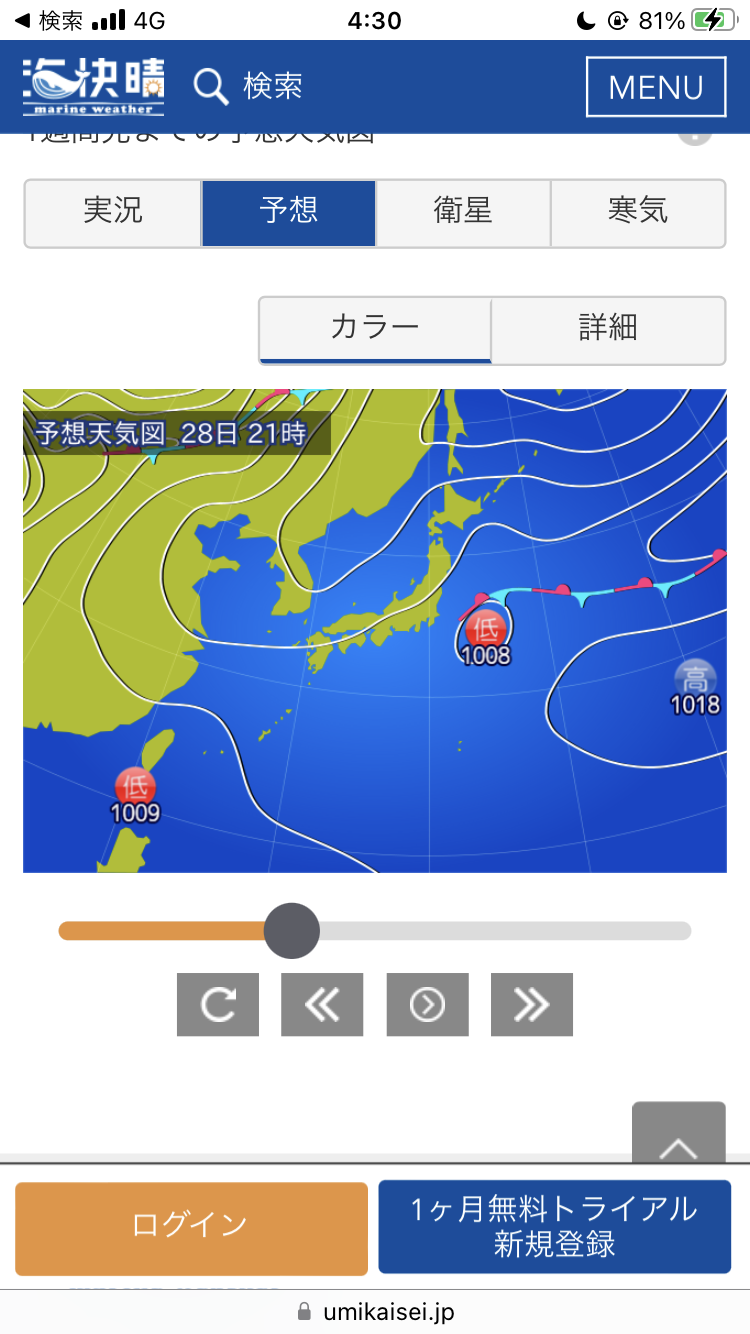Skip forward to next forecast frame

click(x=532, y=1004)
